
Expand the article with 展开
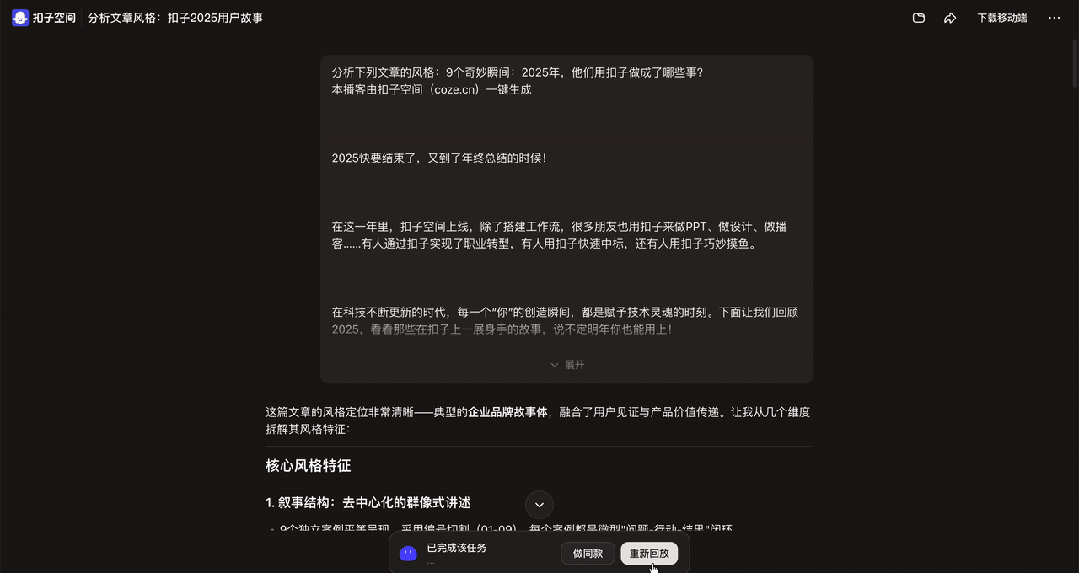coord(567,365)
